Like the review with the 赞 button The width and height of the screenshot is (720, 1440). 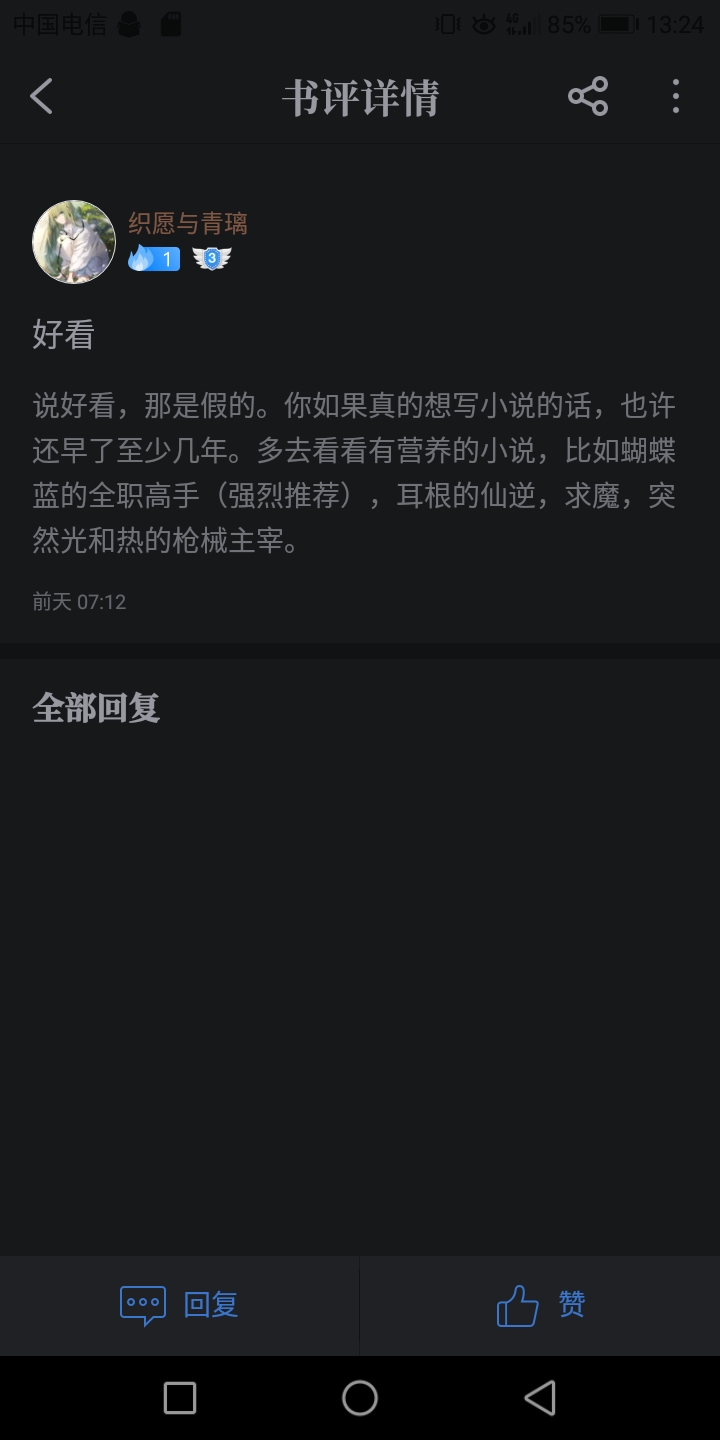click(x=540, y=1305)
